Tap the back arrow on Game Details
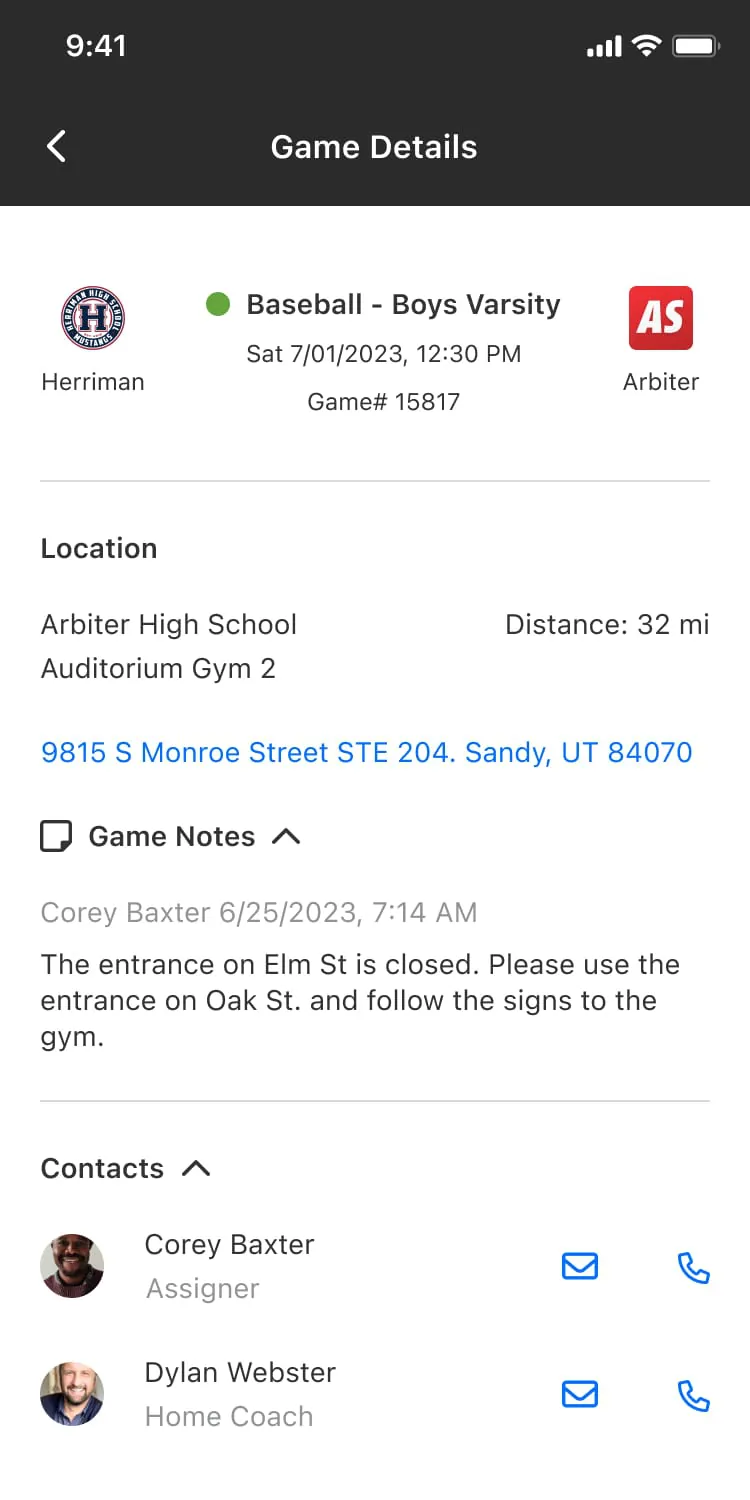The image size is (750, 1500). pyautogui.click(x=56, y=146)
